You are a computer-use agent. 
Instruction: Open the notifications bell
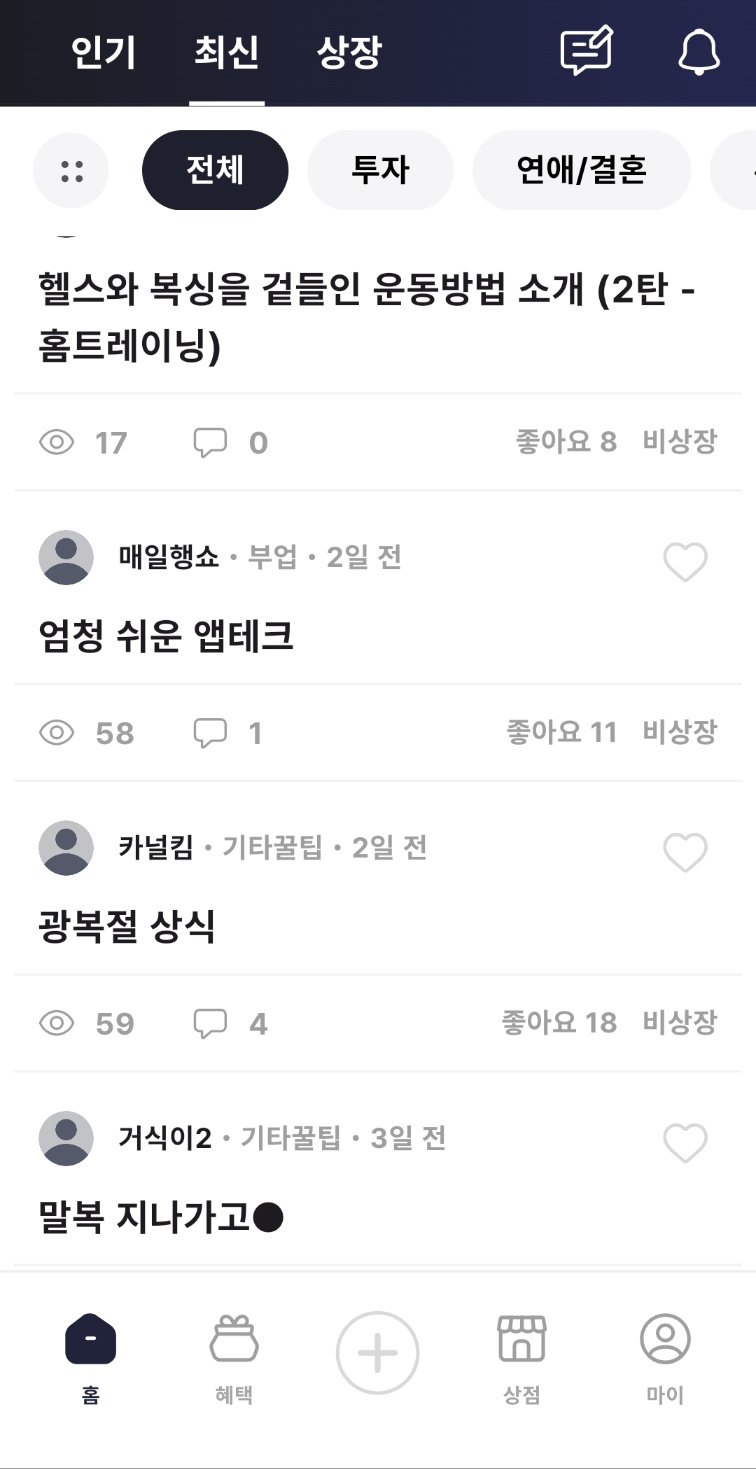(699, 51)
